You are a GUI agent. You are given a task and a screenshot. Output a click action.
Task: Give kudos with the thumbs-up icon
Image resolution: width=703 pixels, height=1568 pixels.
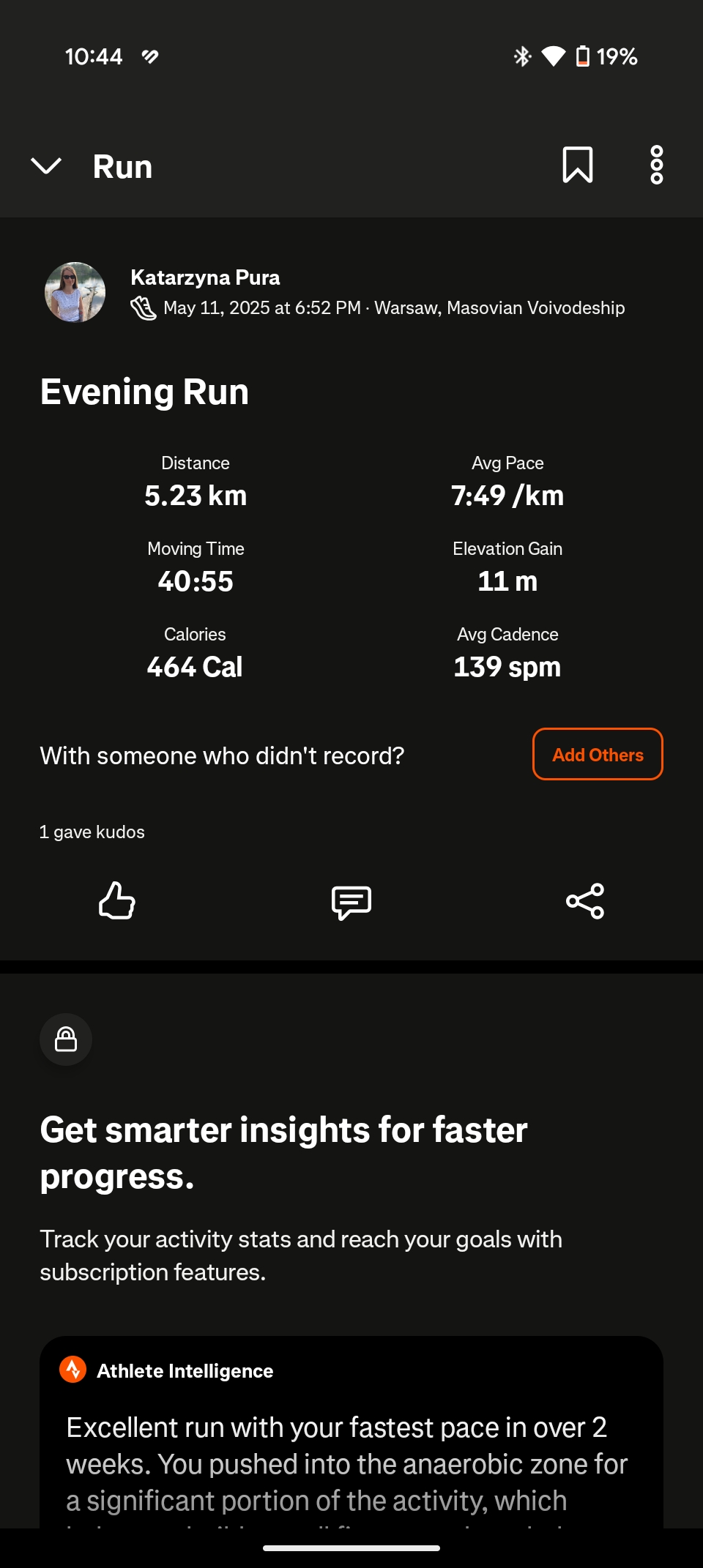coord(117,900)
